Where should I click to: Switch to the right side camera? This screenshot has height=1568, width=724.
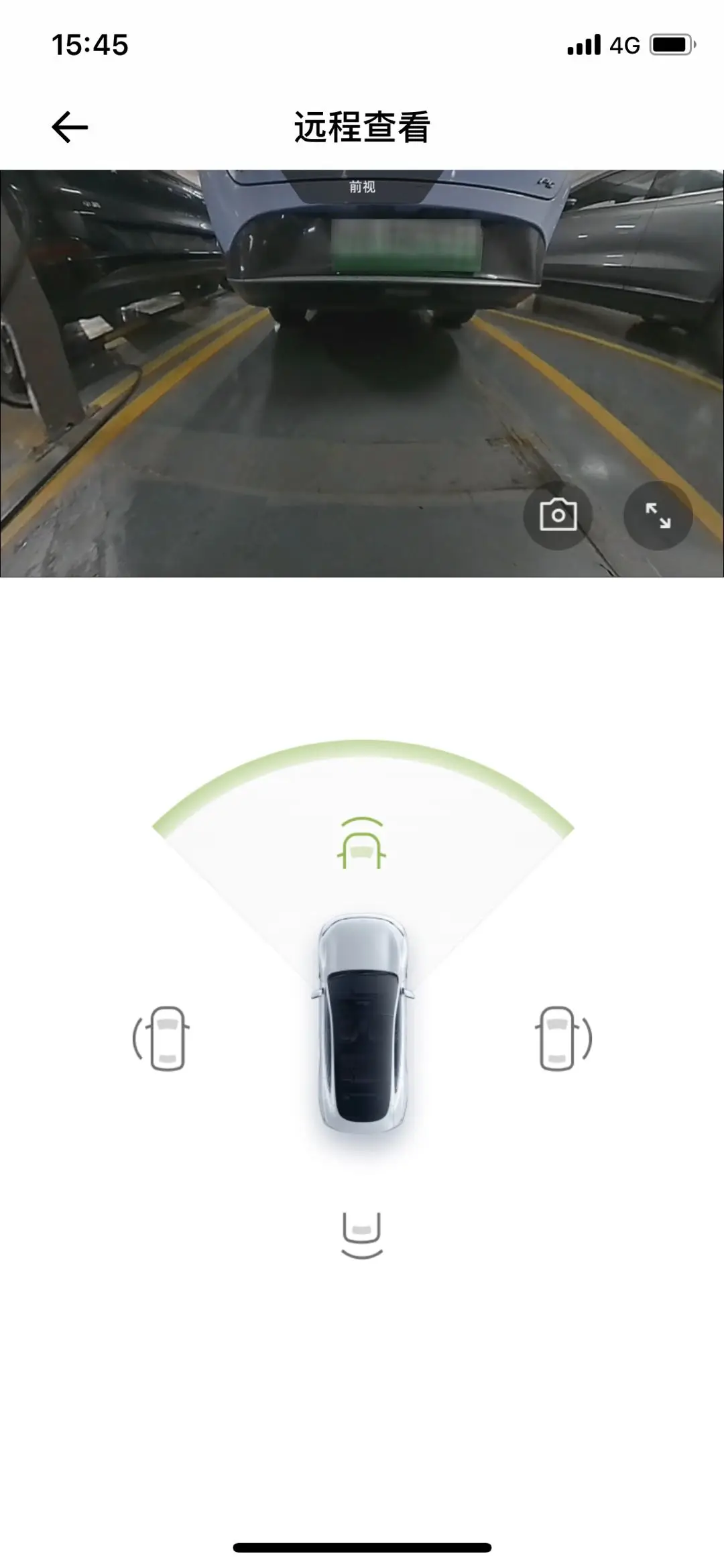click(563, 1038)
